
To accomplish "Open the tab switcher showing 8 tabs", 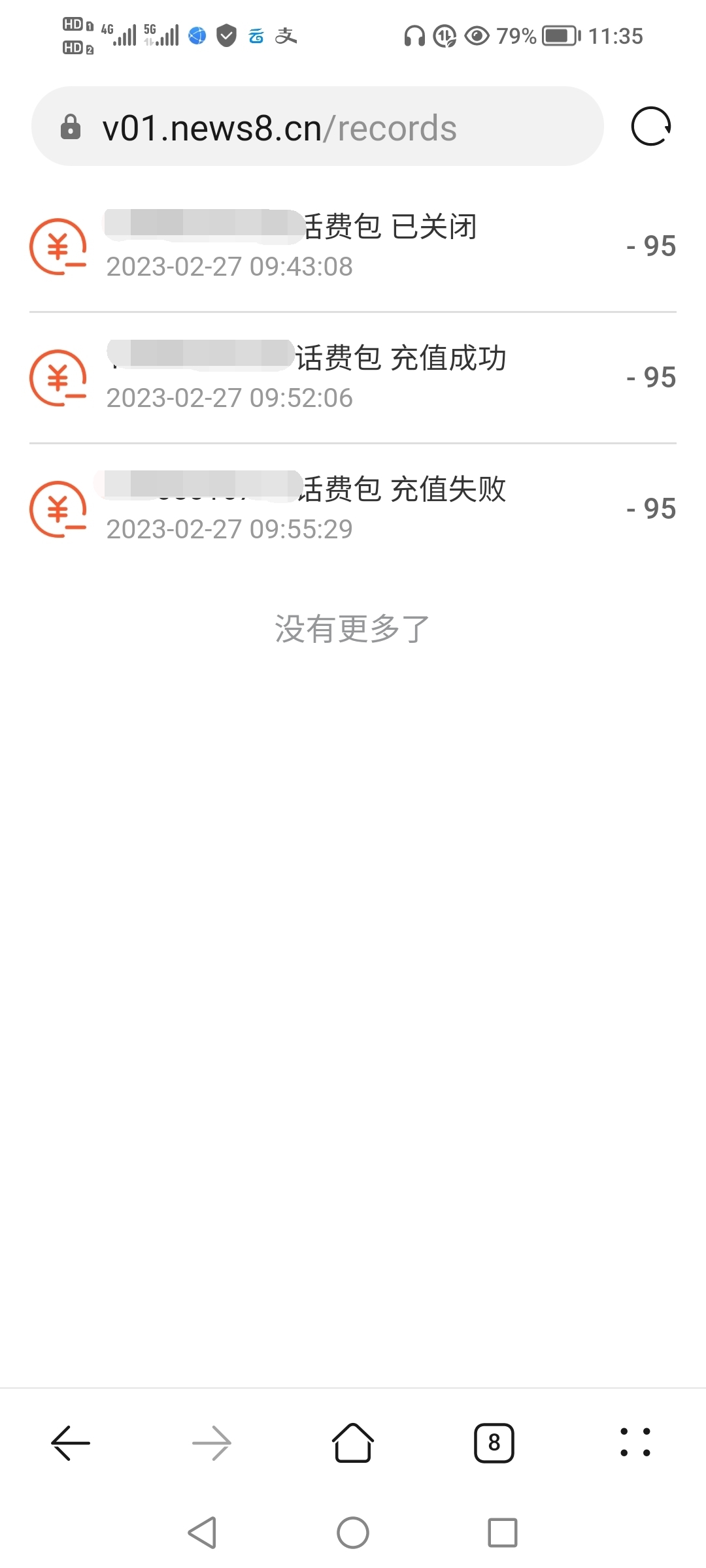I will pos(494,1443).
